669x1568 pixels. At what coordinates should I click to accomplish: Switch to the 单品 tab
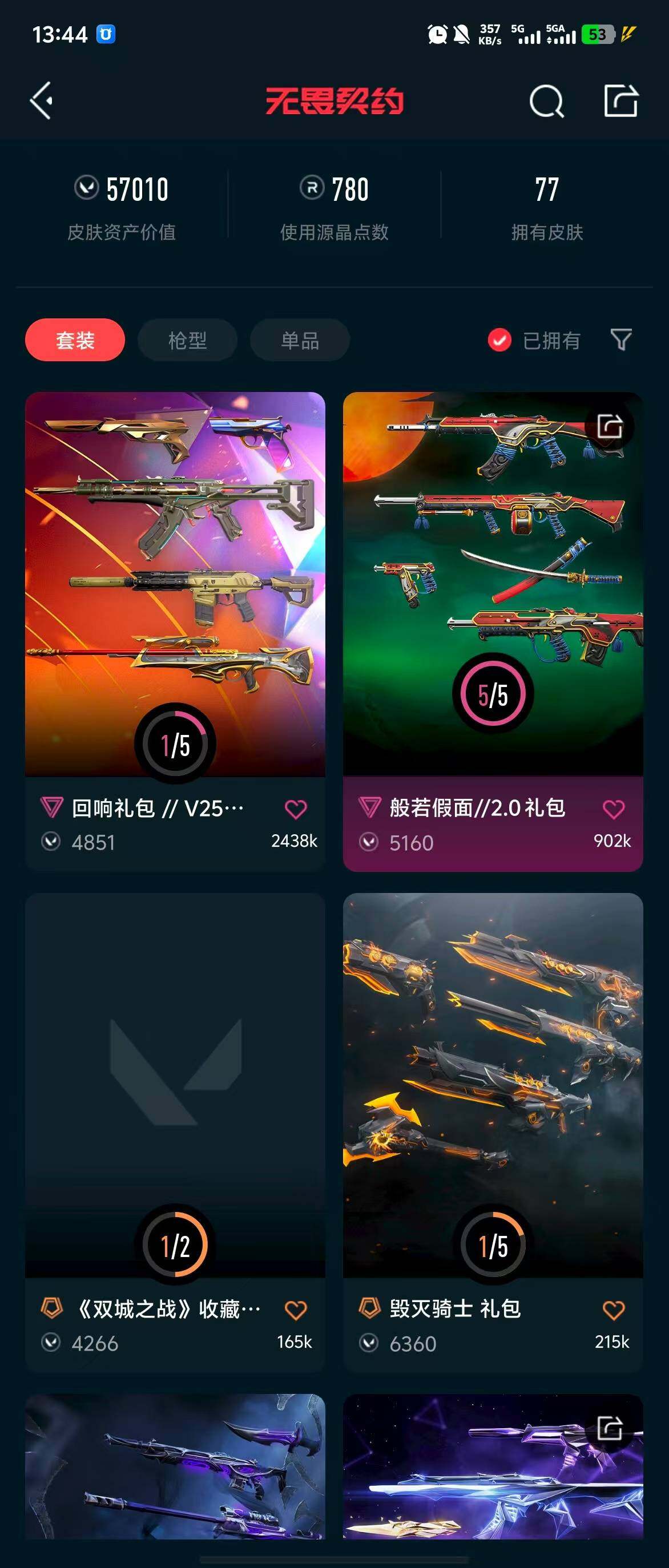pyautogui.click(x=300, y=340)
